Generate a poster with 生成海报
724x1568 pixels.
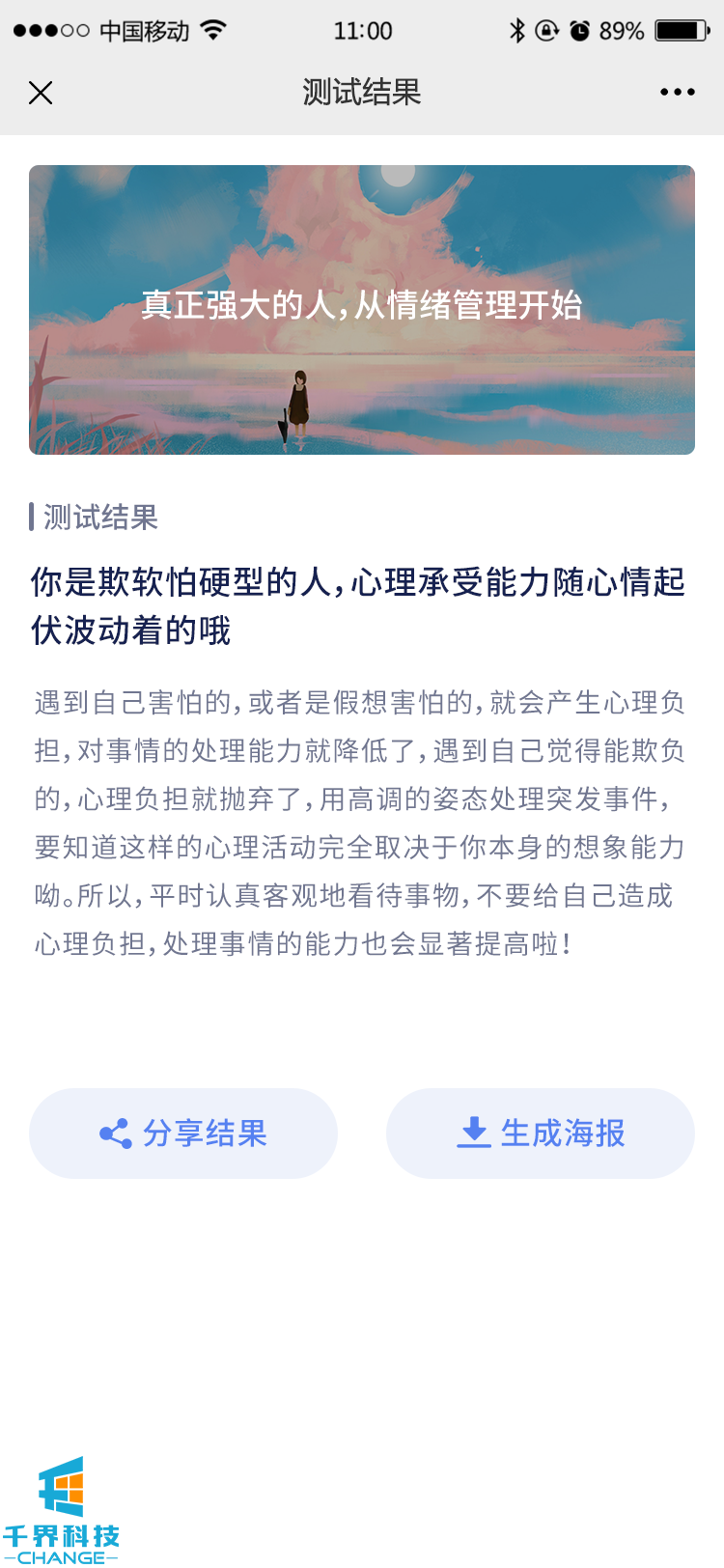541,1134
